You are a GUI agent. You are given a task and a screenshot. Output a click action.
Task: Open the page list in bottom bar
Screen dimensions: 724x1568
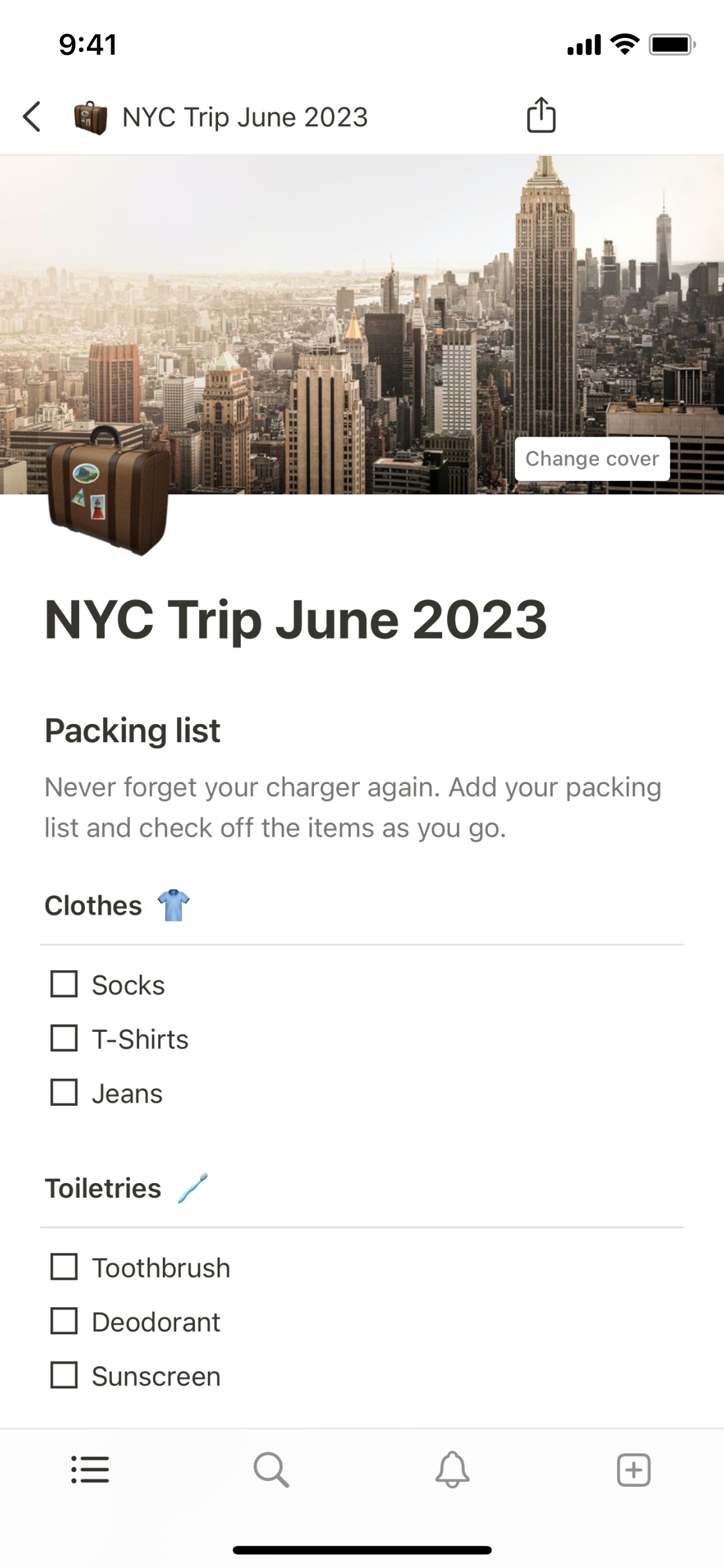[x=90, y=1470]
